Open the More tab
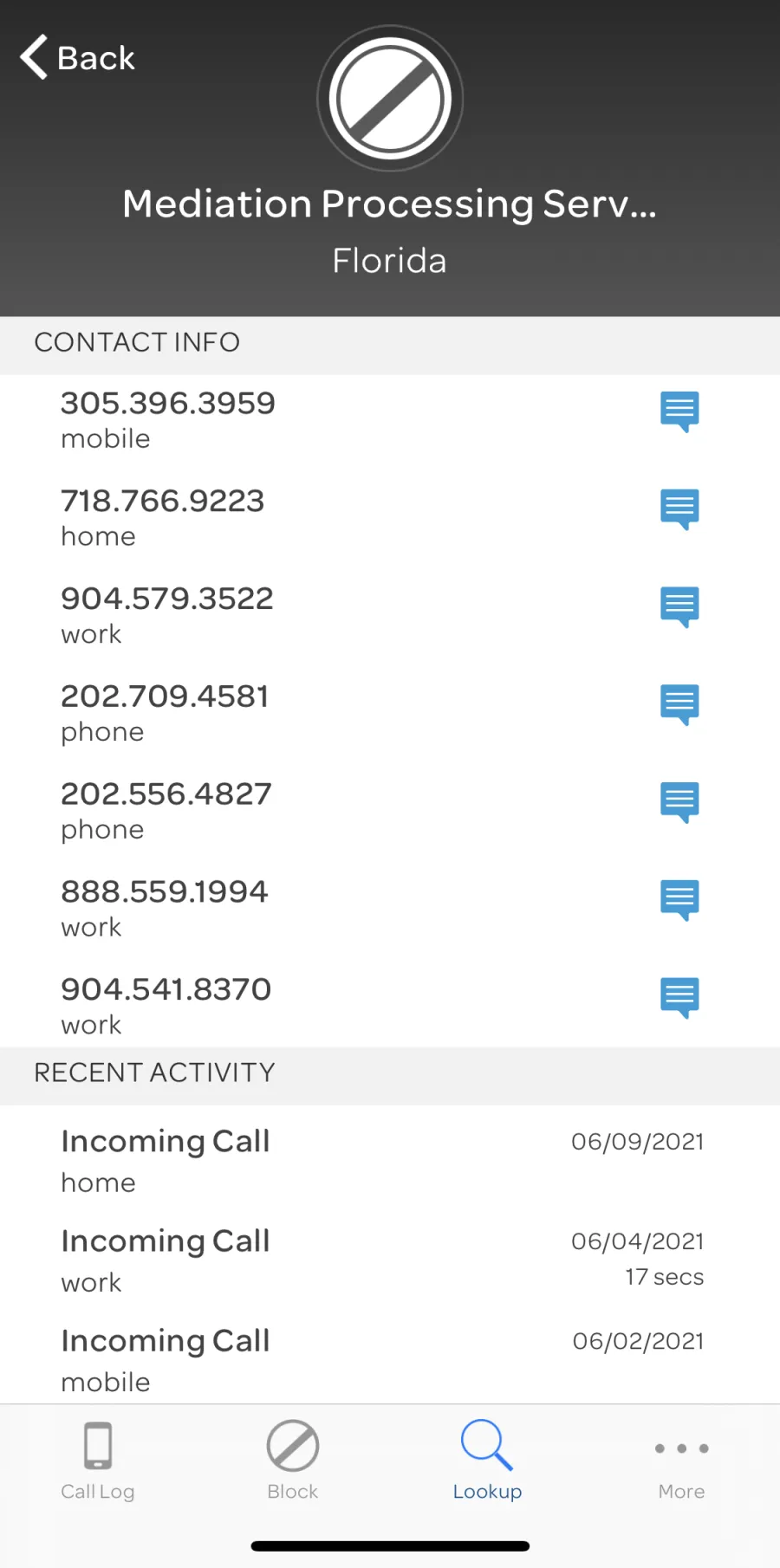 tap(682, 1461)
